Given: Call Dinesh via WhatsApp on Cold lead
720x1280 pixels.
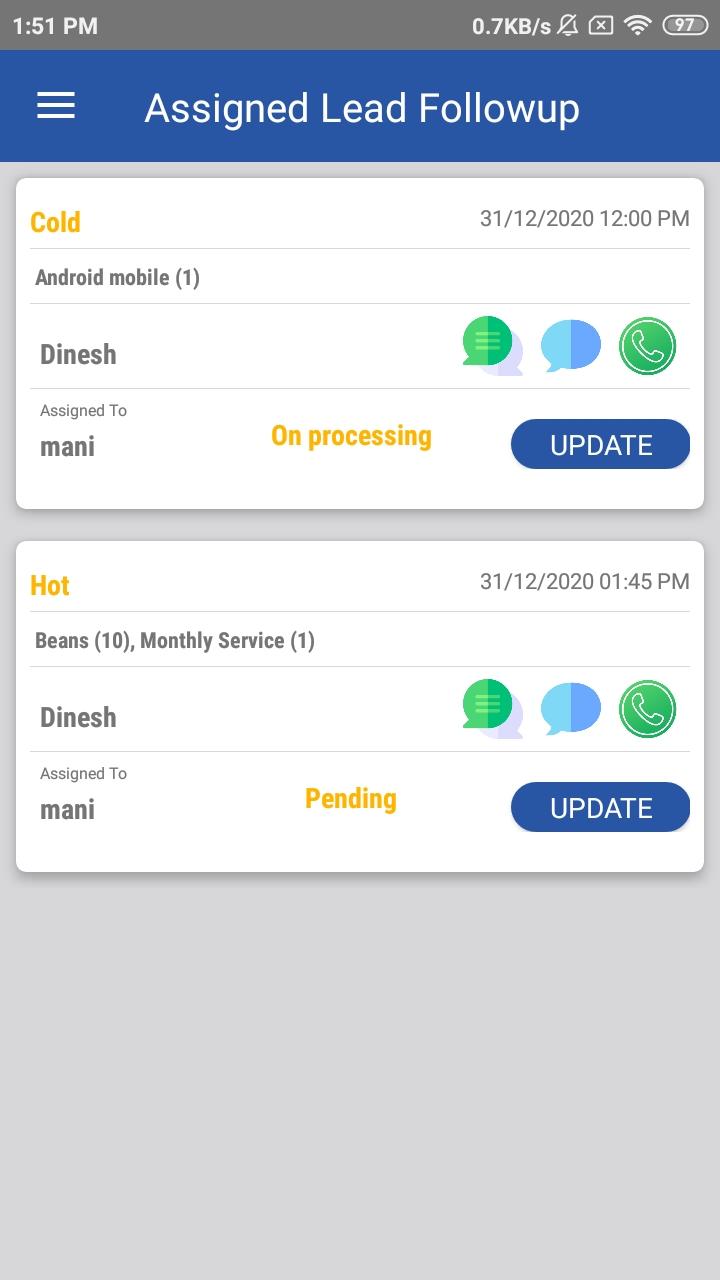Looking at the screenshot, I should click(x=647, y=347).
